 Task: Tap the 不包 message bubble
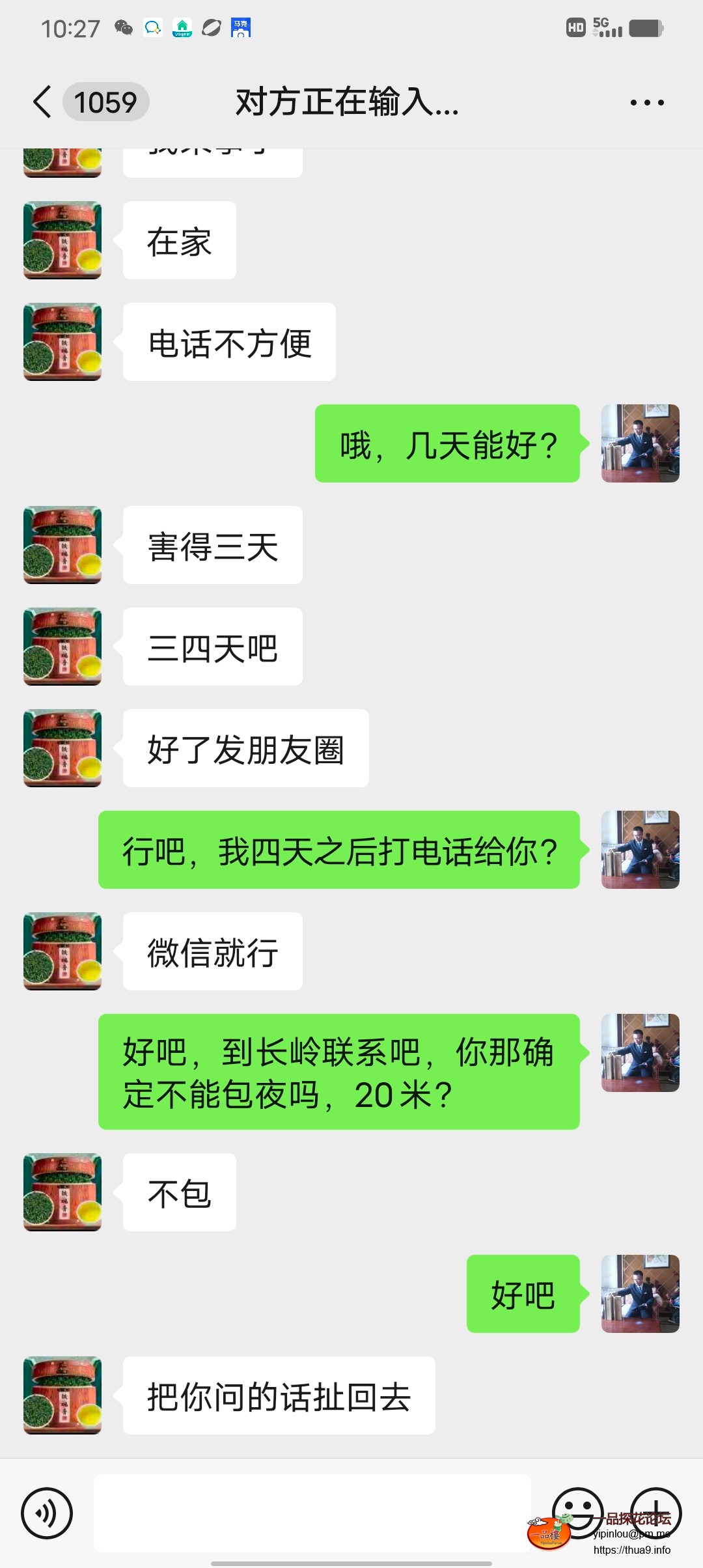tap(178, 1192)
